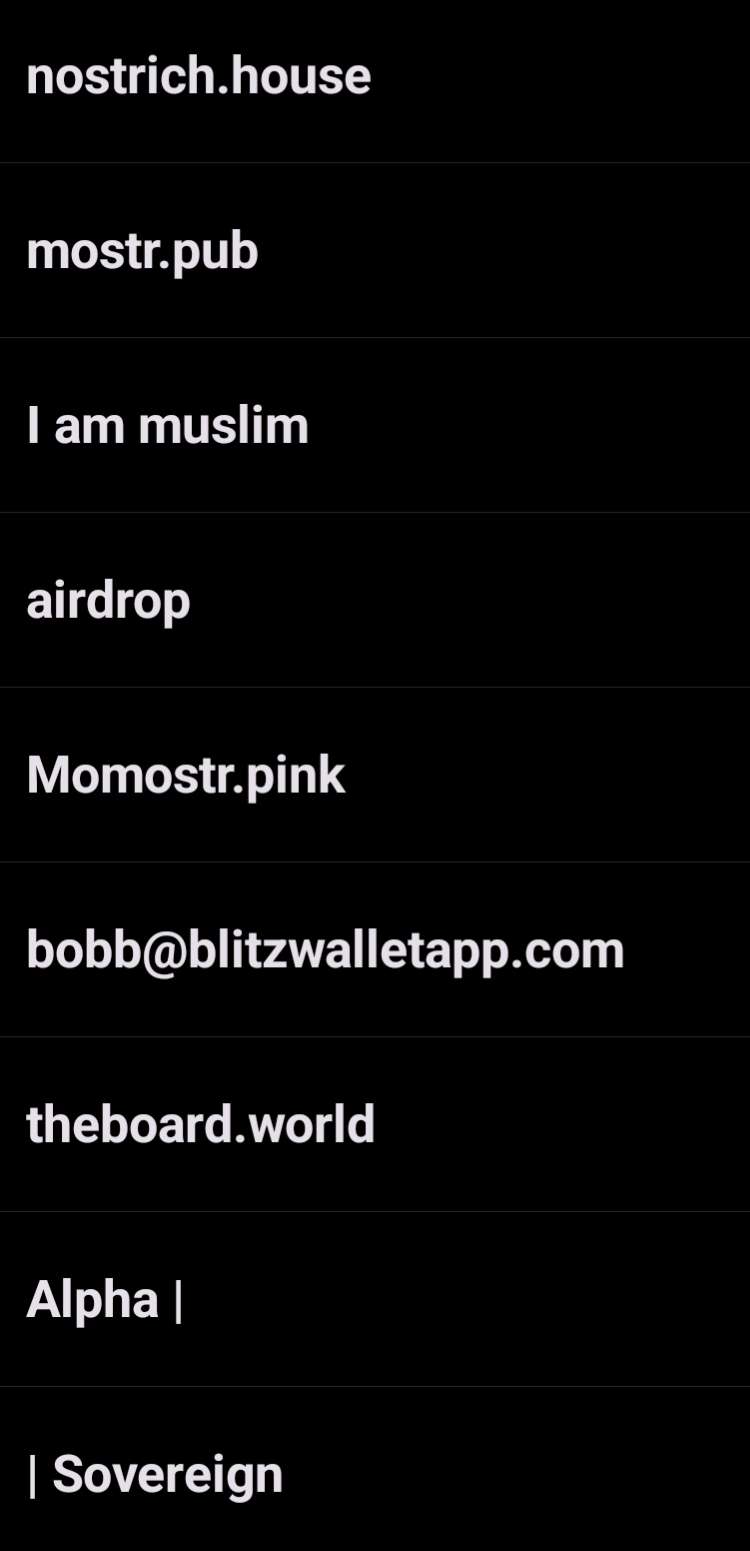This screenshot has height=1551, width=750.
Task: Select mostr.pub from the list
Action: tap(143, 251)
